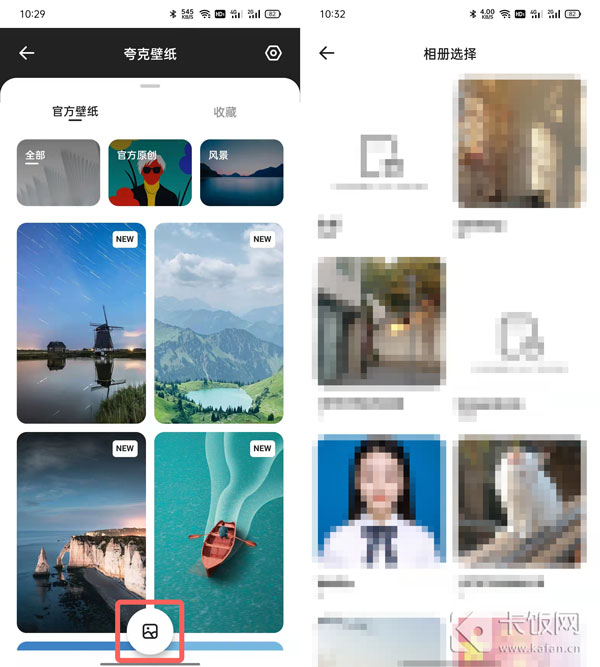Open the mountain lake wallpaper

click(219, 322)
